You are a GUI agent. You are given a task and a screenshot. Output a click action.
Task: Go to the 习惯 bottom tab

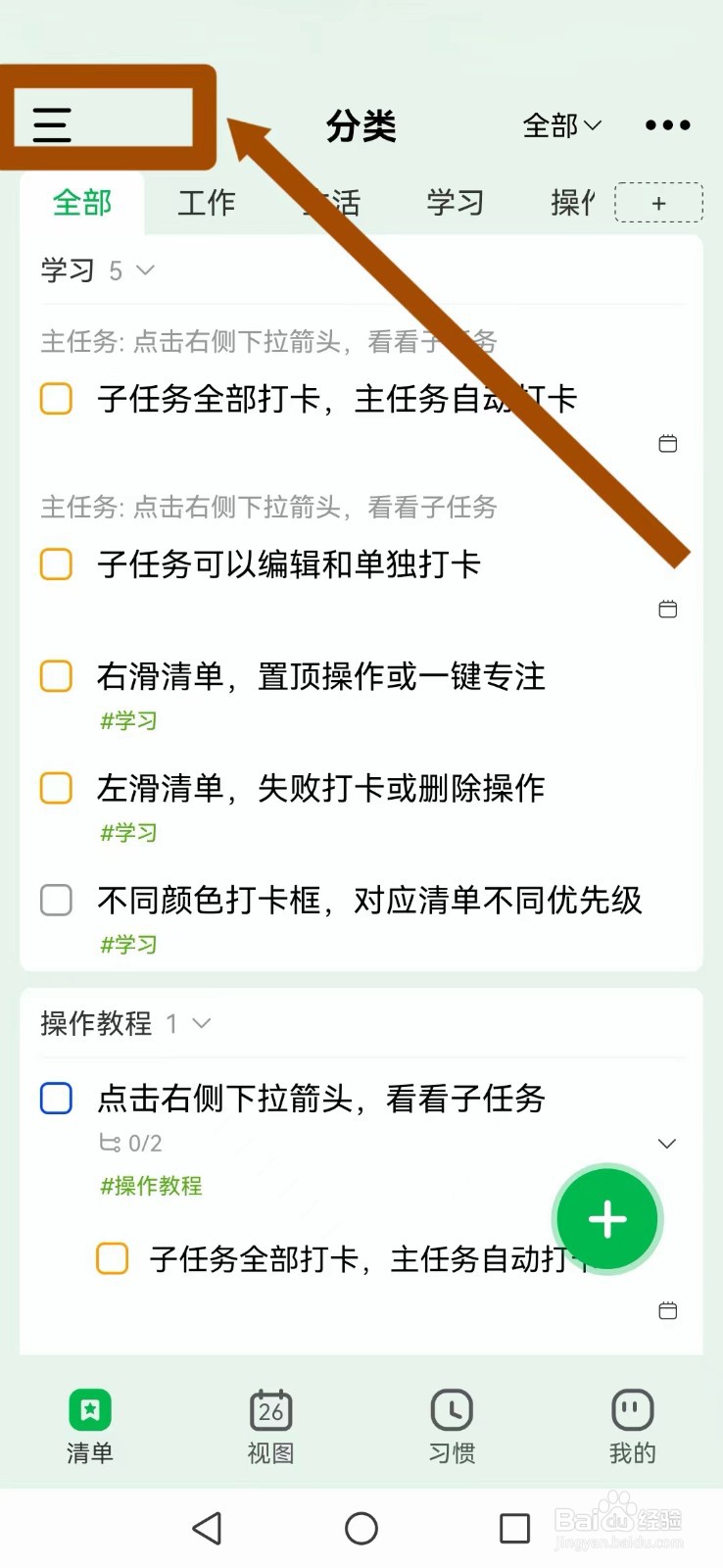(452, 1427)
